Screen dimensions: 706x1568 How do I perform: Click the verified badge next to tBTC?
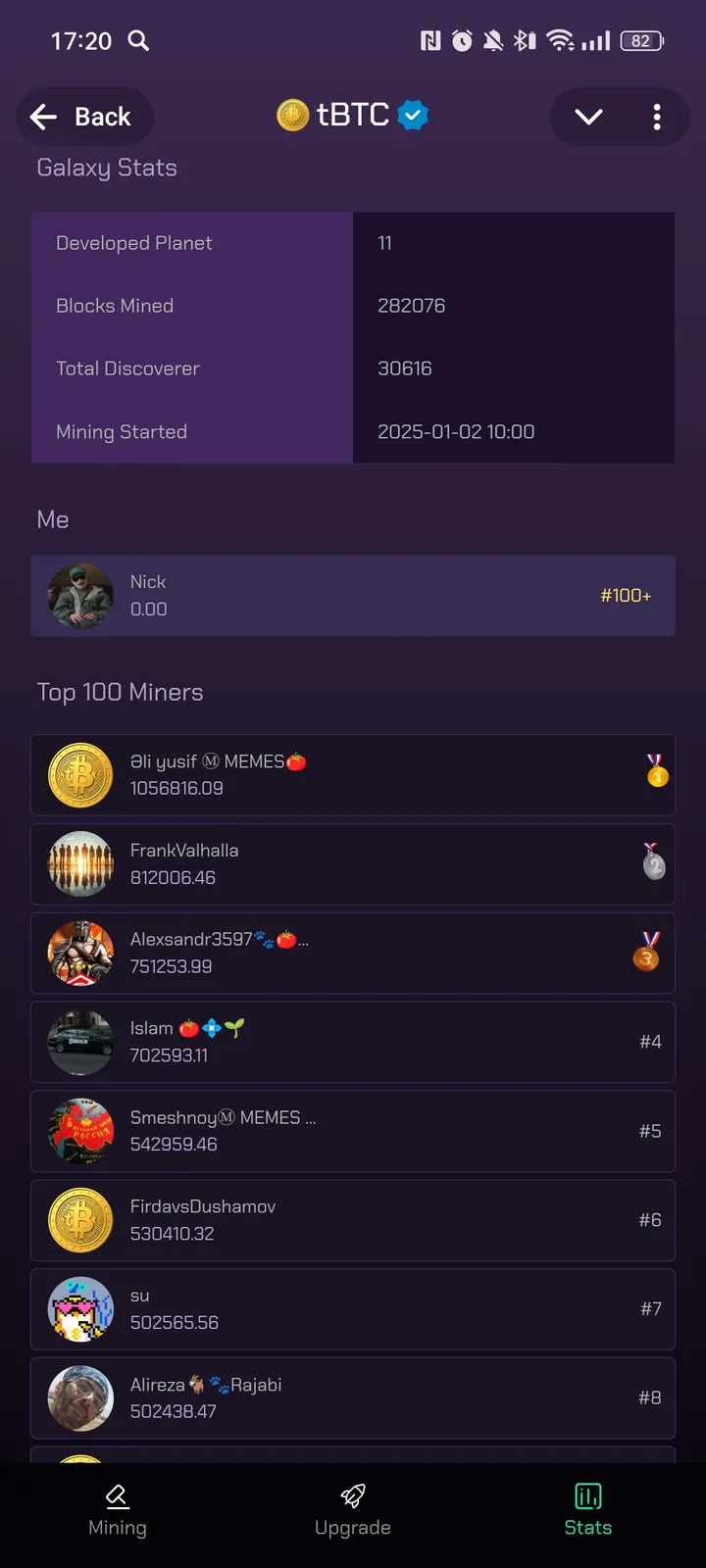tap(410, 116)
